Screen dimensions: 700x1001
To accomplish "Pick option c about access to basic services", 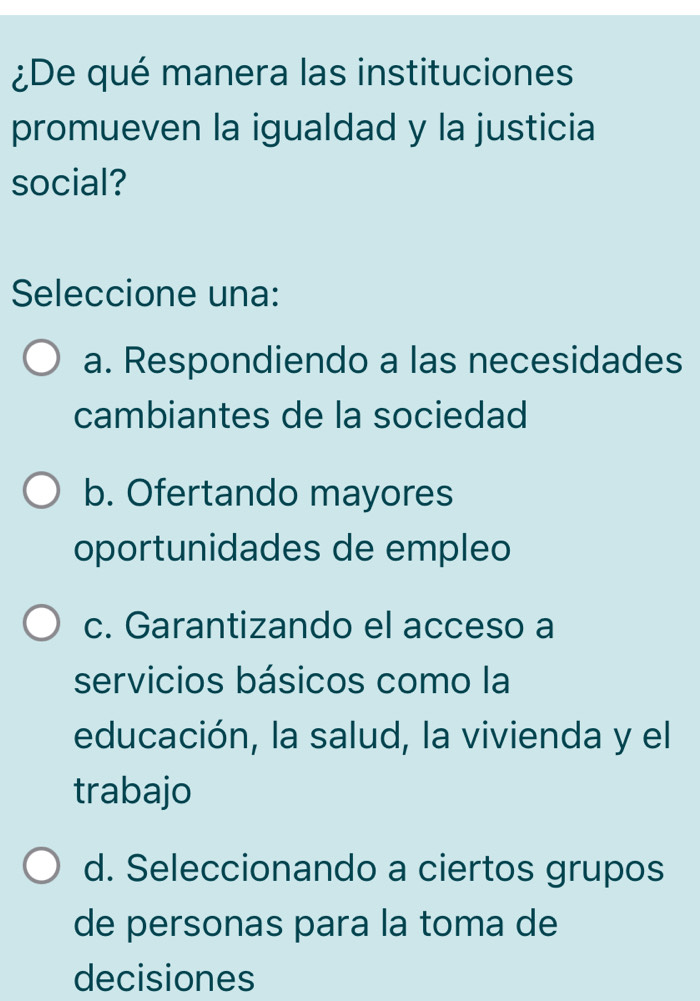I will tap(41, 628).
